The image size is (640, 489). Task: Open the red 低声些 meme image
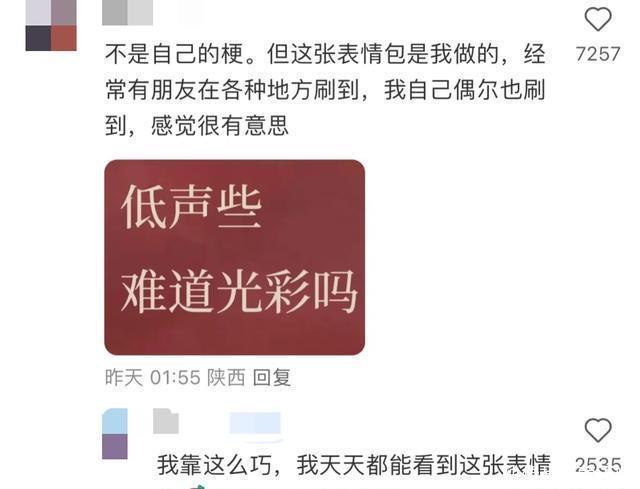234,257
